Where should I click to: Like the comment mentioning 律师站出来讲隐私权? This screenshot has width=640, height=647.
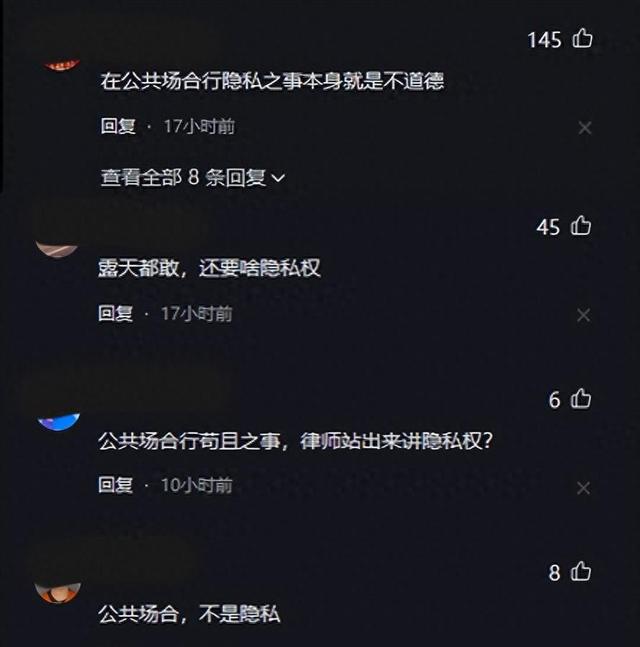point(581,399)
